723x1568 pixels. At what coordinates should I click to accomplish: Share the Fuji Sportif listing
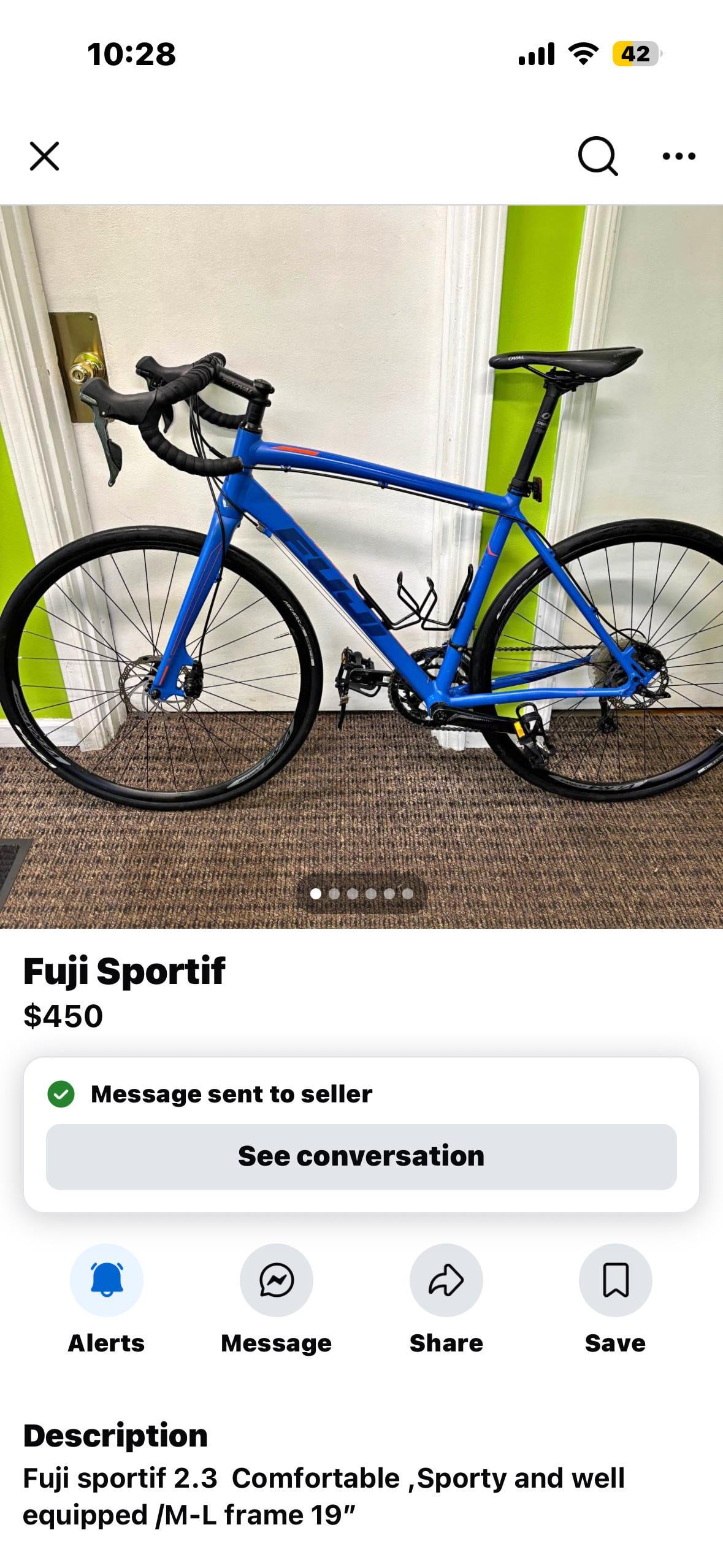(446, 1280)
